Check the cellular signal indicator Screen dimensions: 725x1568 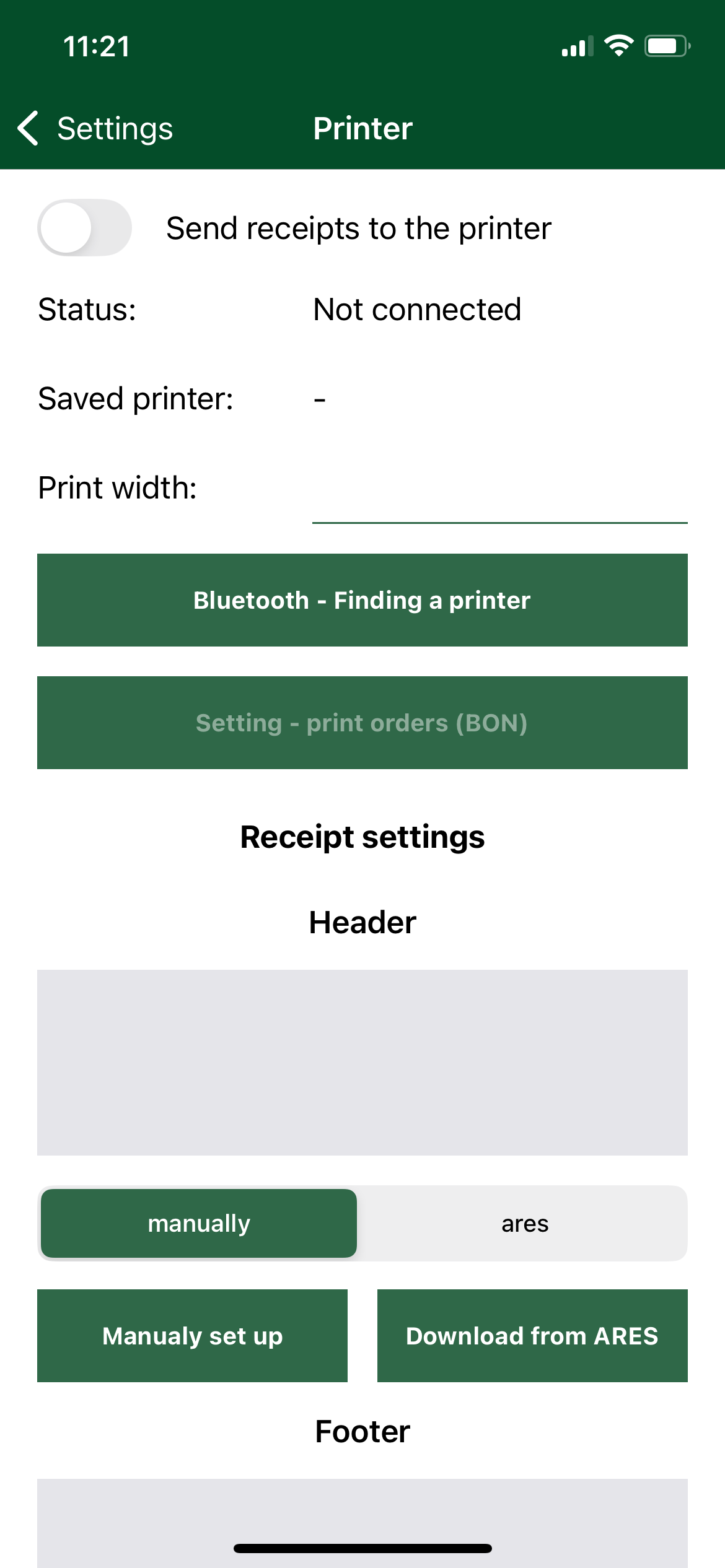577,45
